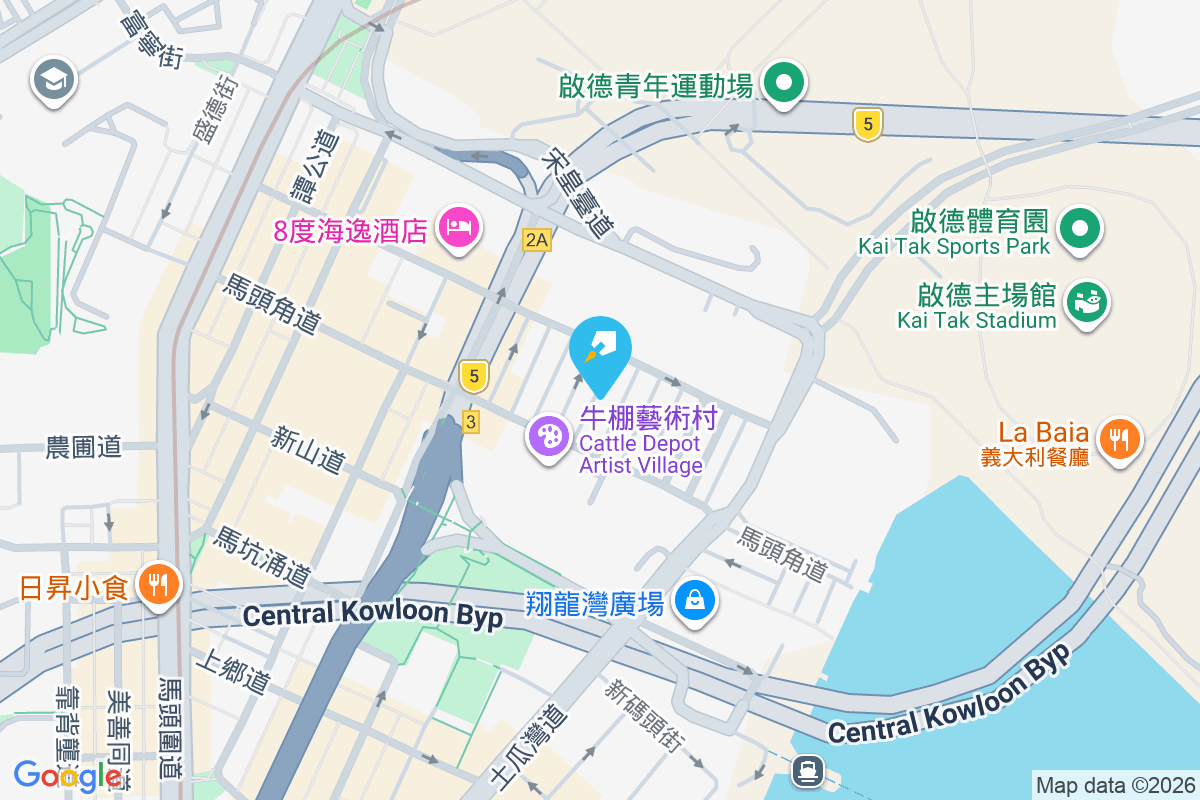The width and height of the screenshot is (1200, 800).
Task: Open the La Baia restaurant pin
Action: point(1118,439)
